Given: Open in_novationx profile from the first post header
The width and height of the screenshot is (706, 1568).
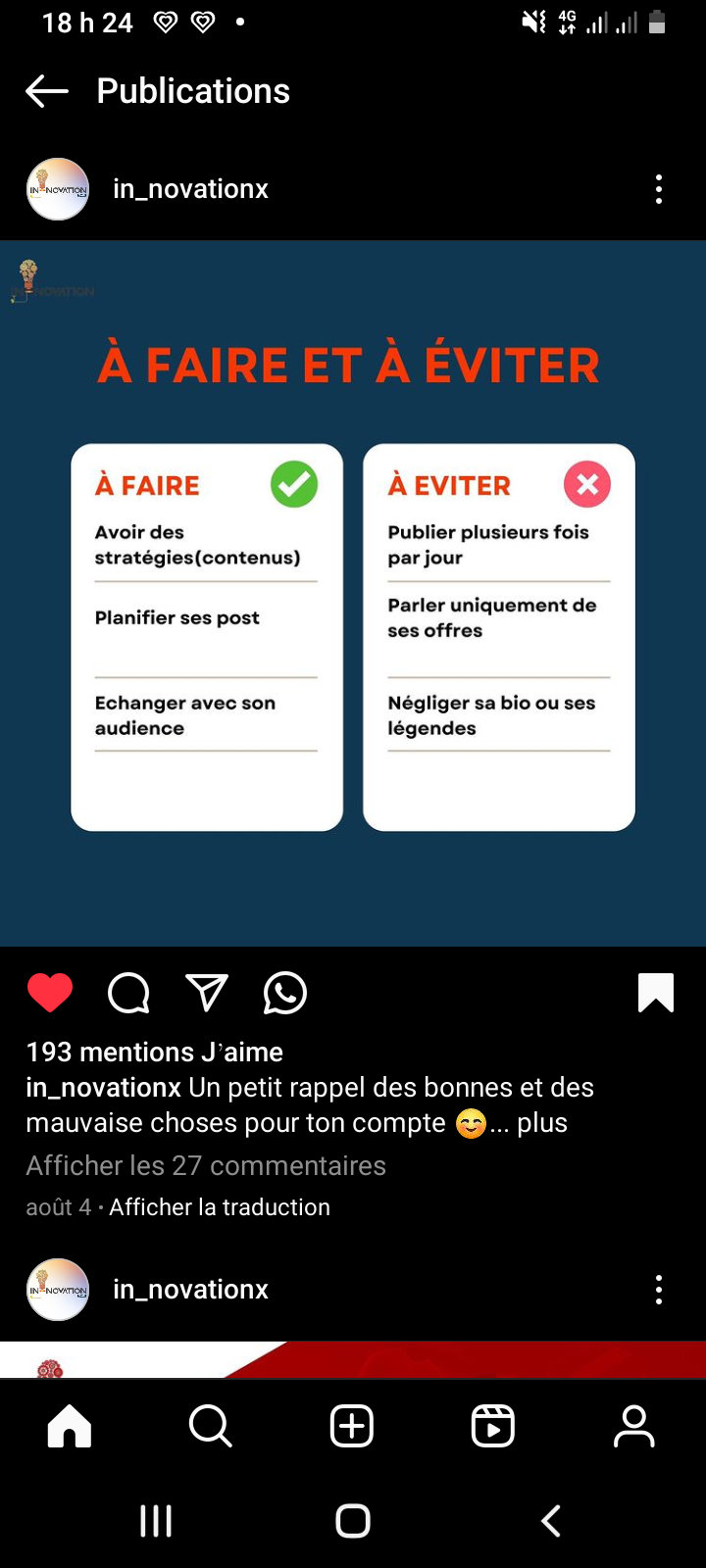Looking at the screenshot, I should [x=190, y=189].
